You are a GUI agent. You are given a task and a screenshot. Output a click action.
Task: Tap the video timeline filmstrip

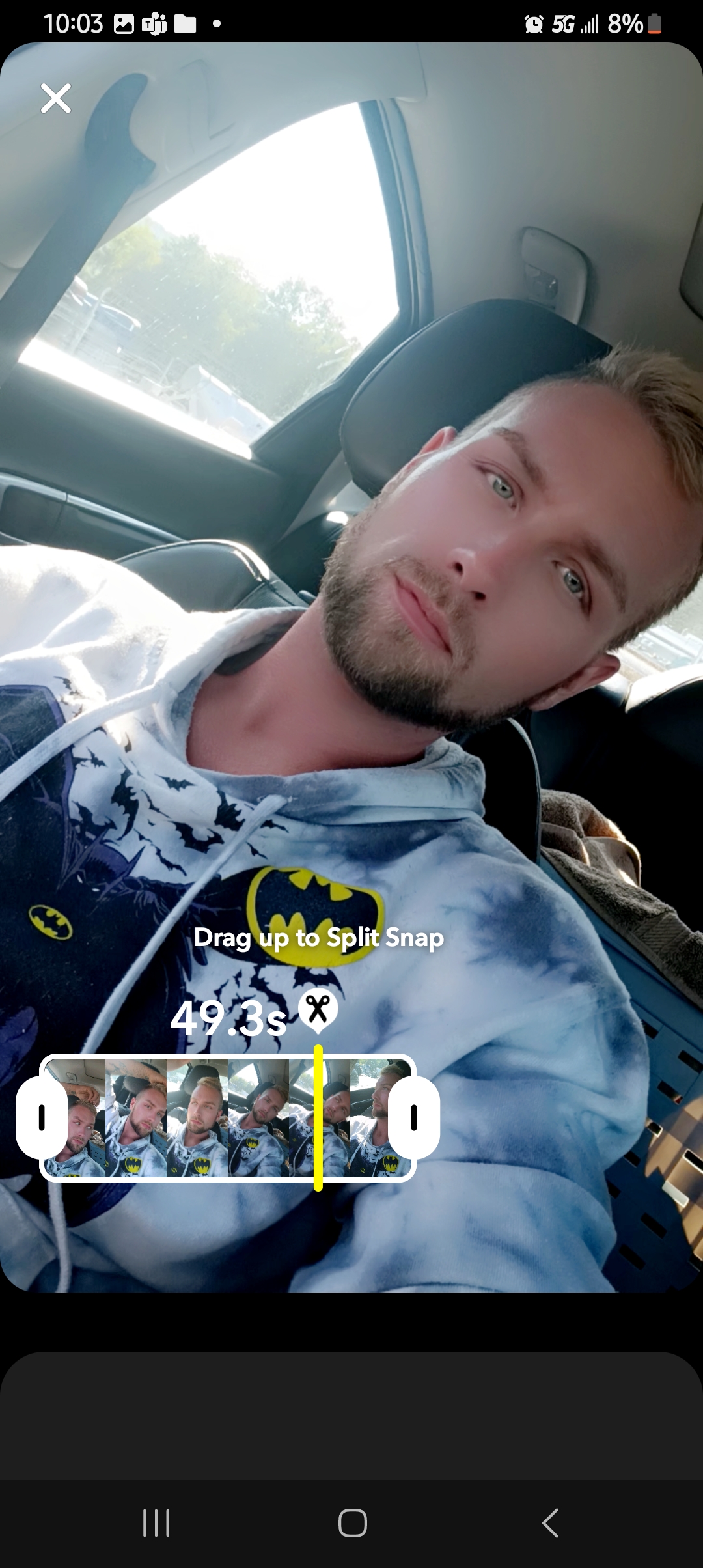(x=228, y=1117)
